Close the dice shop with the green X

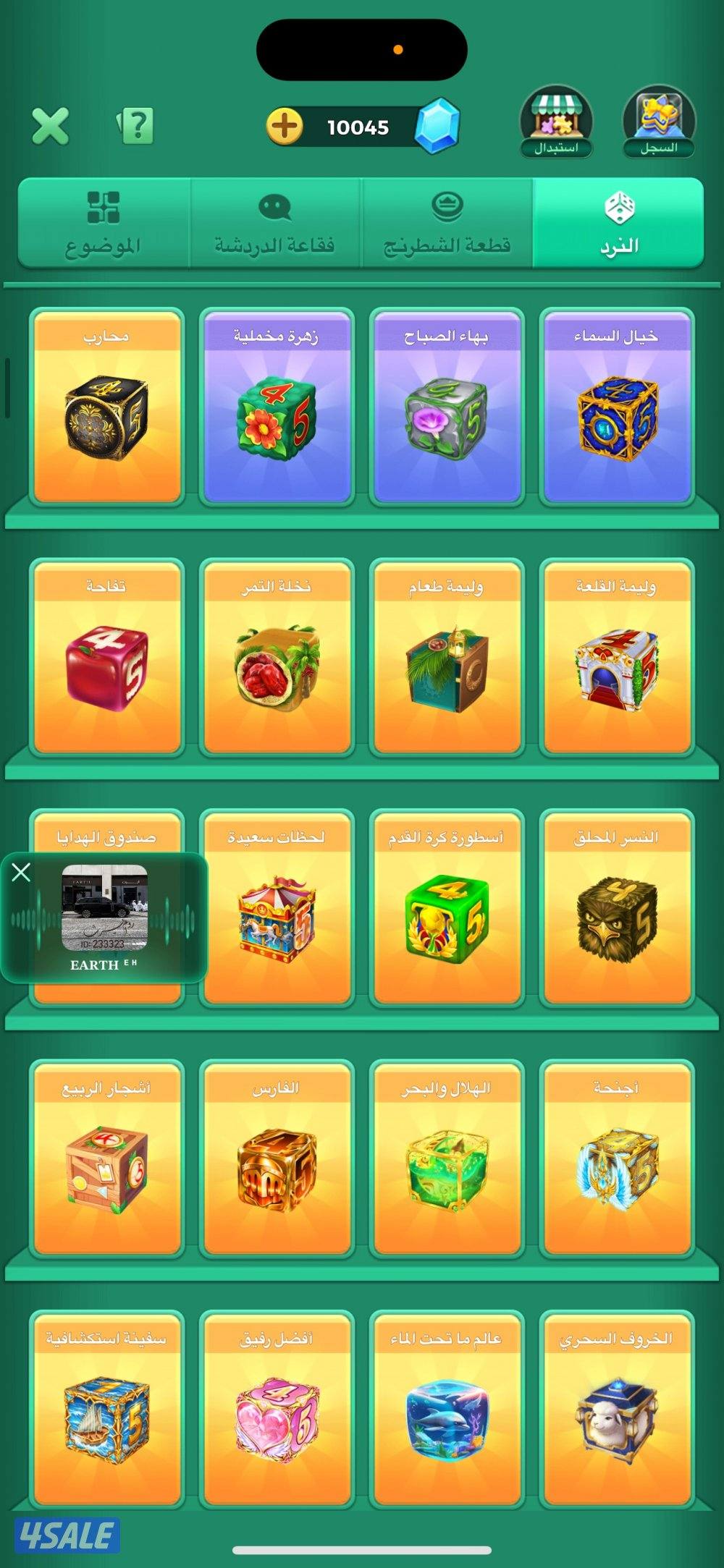[50, 126]
